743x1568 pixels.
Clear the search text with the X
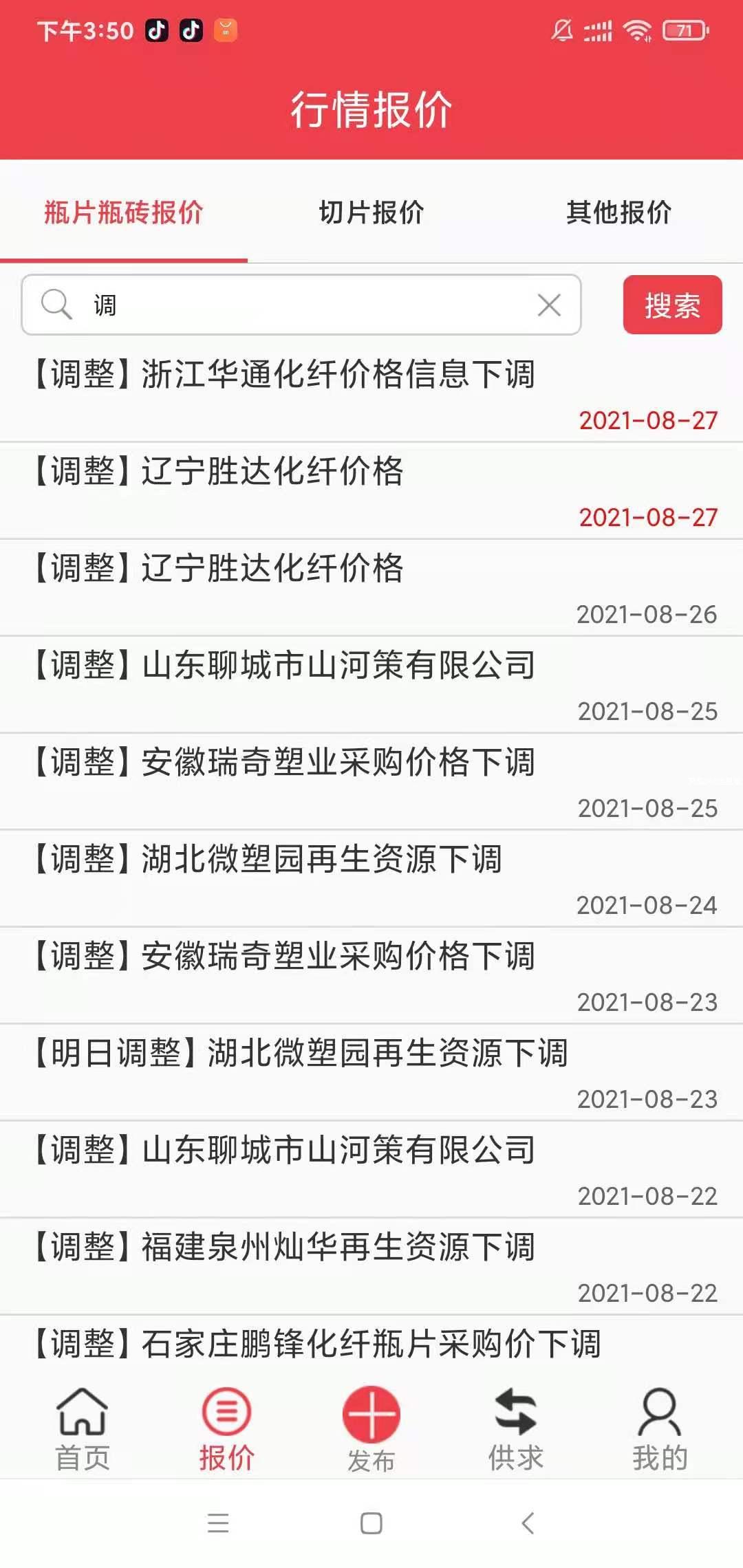pos(549,305)
